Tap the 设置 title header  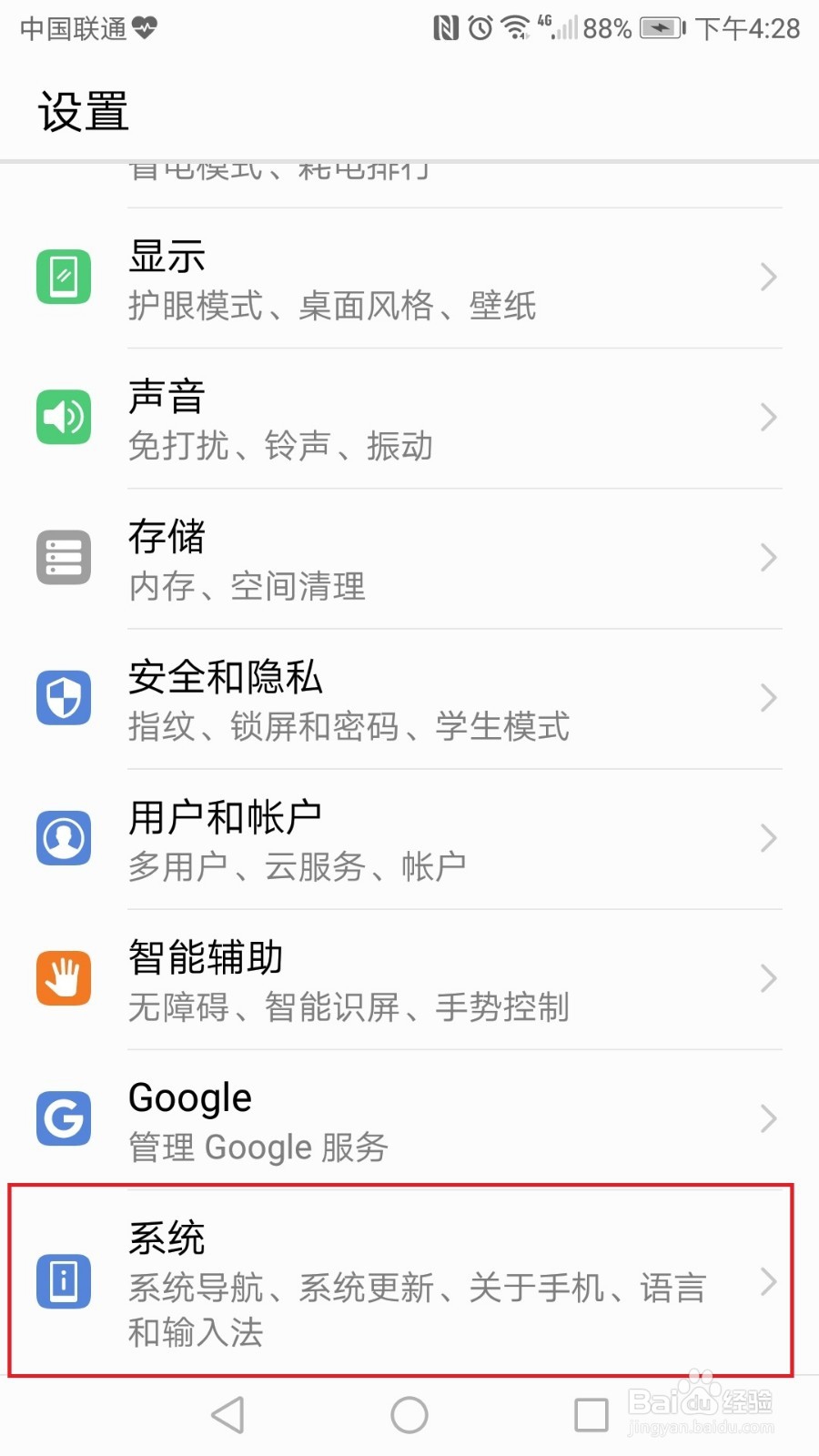coord(82,111)
